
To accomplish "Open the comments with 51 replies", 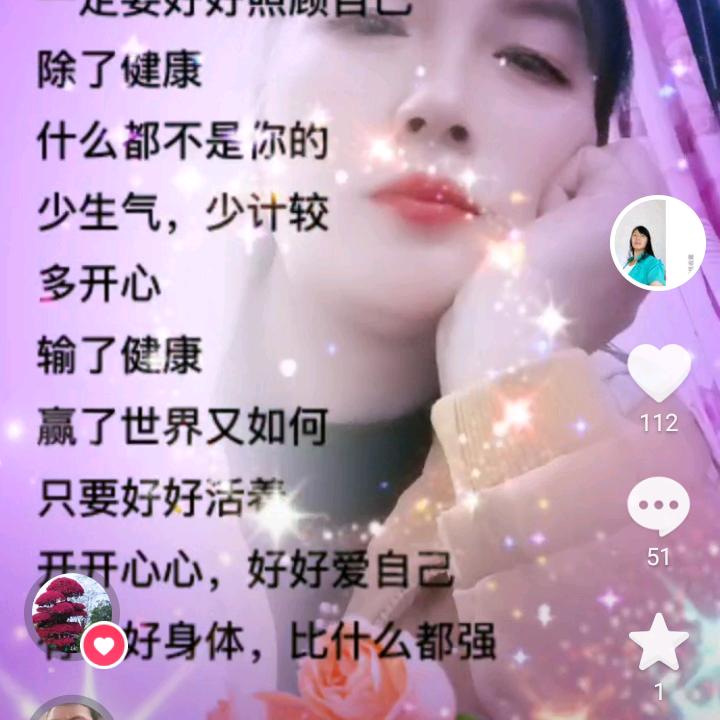I will (658, 507).
